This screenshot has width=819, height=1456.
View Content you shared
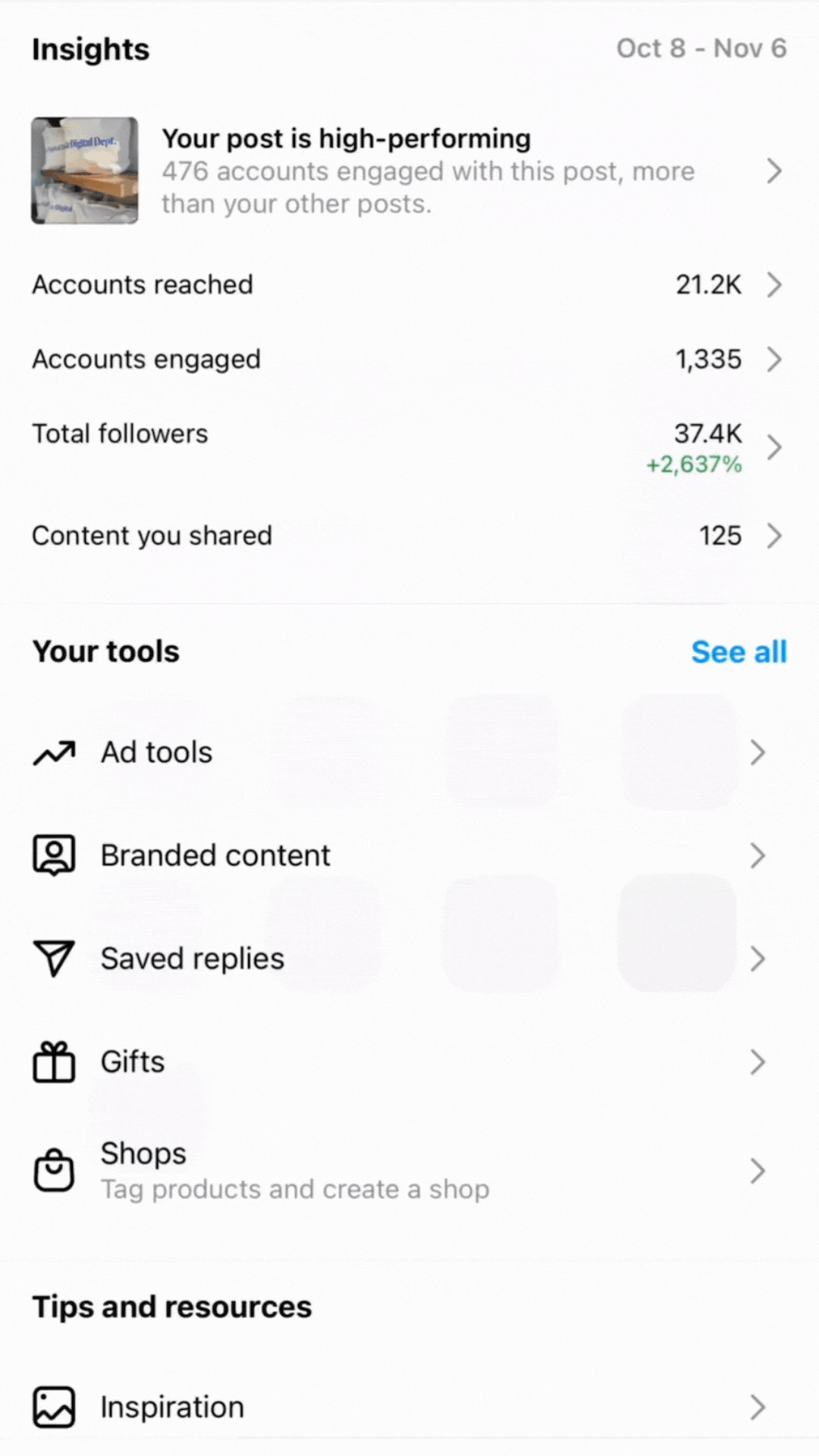pos(409,536)
